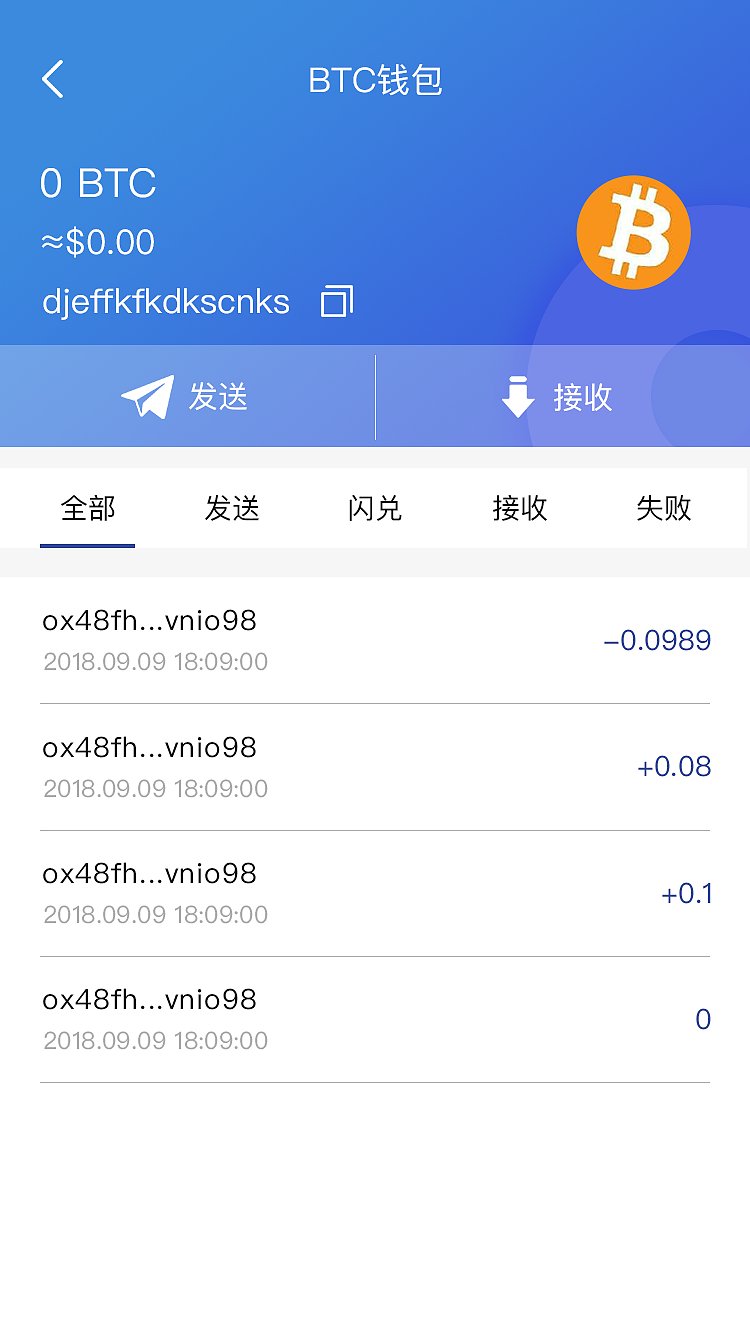Click the back arrow to leave BTC wallet
This screenshot has height=1334, width=750.
[52, 80]
